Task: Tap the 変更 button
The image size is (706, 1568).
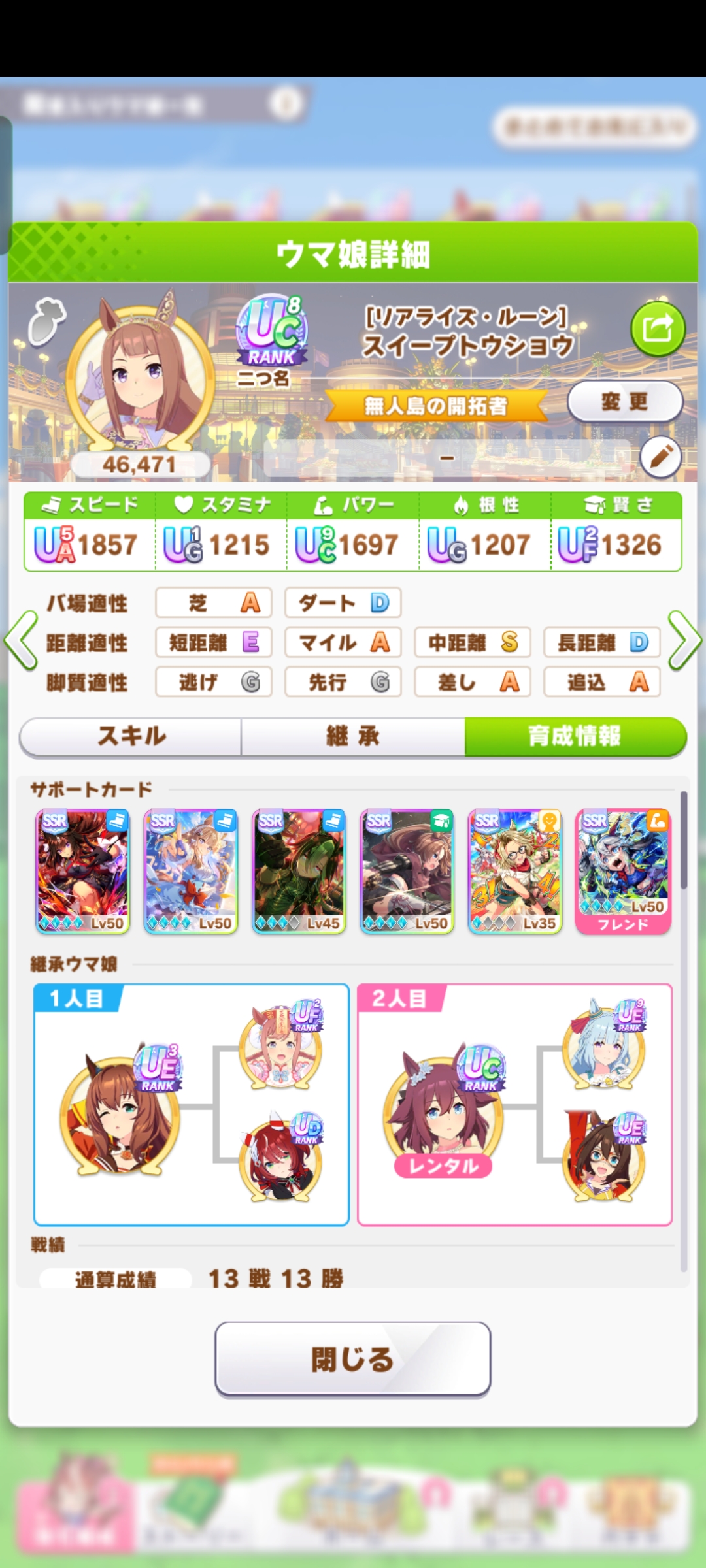Action: [x=625, y=401]
